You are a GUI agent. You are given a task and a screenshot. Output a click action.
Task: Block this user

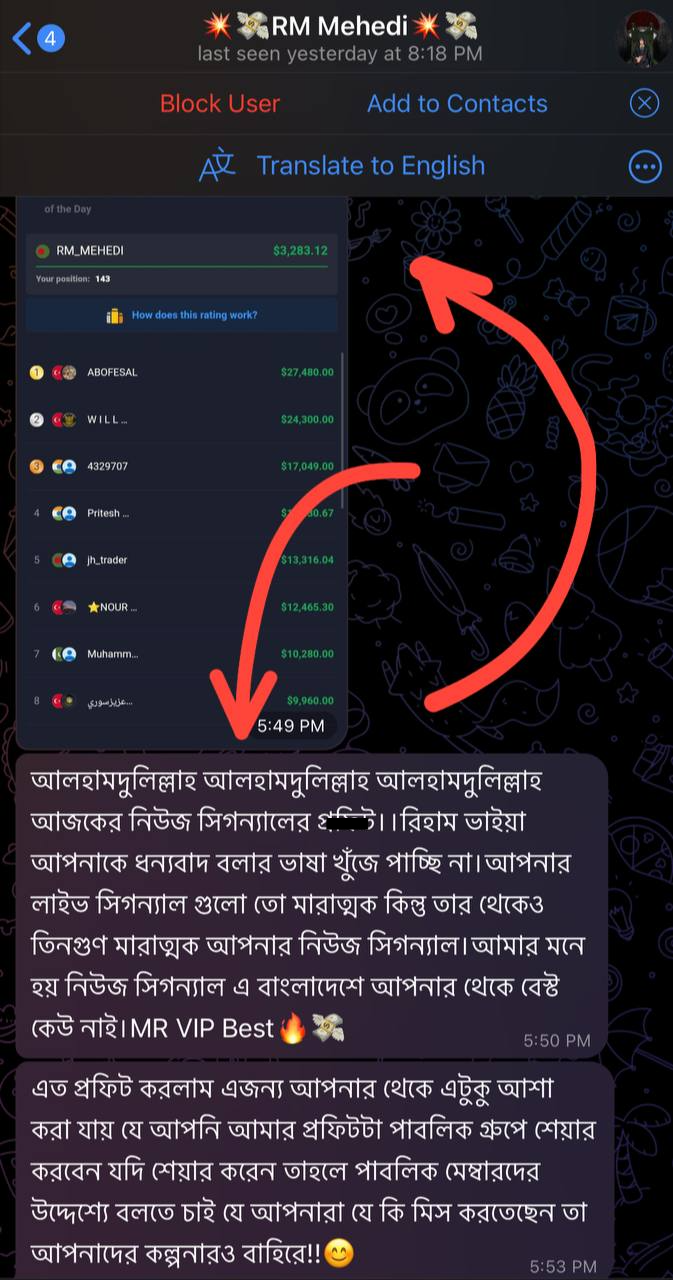tap(220, 103)
